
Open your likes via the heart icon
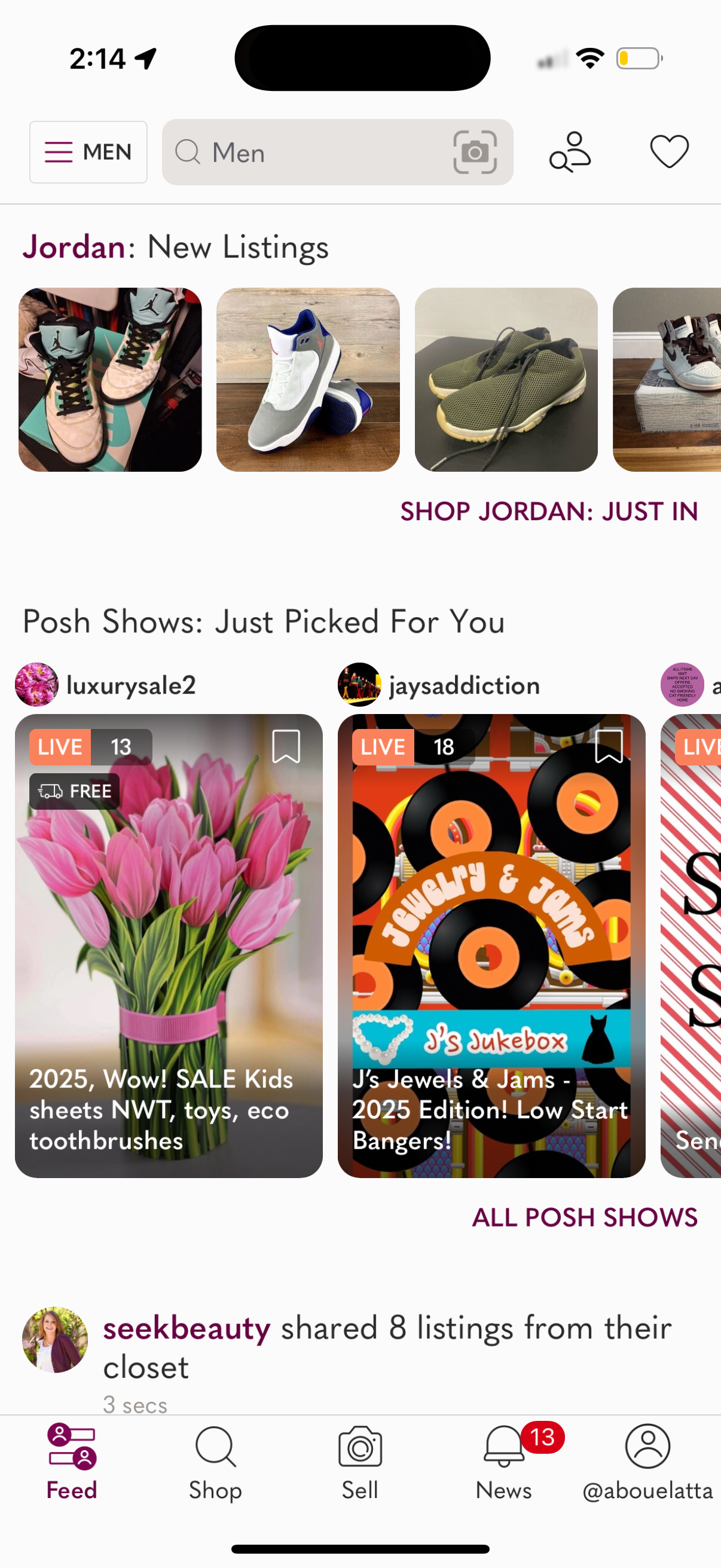[669, 152]
